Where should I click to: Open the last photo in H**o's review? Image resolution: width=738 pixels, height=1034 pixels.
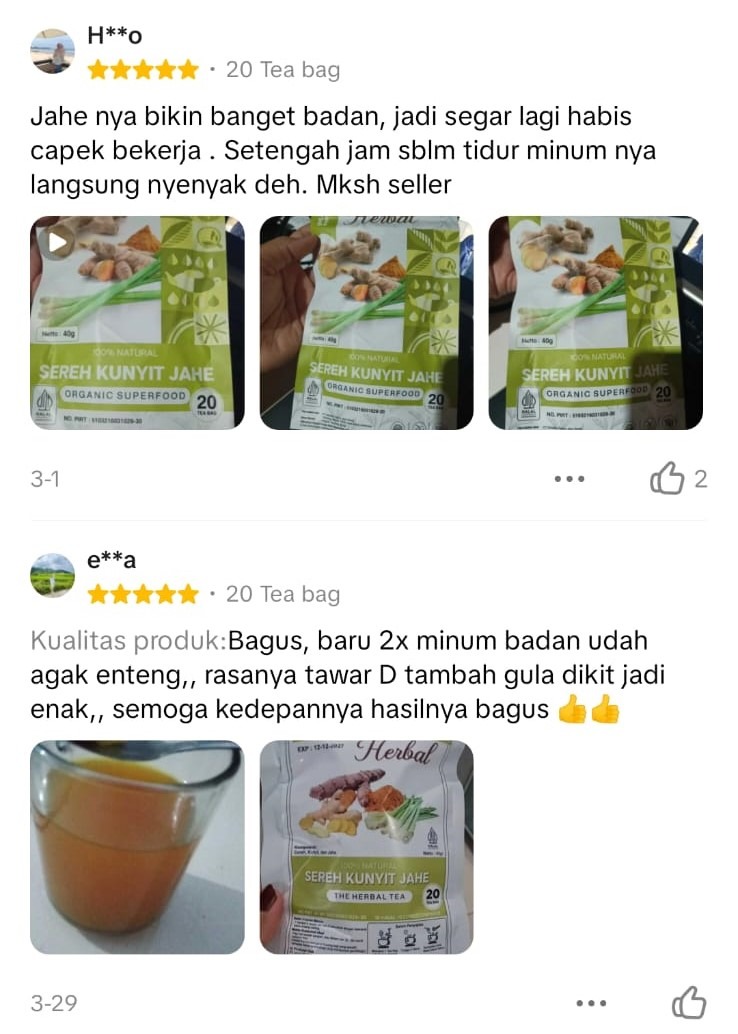[x=595, y=323]
